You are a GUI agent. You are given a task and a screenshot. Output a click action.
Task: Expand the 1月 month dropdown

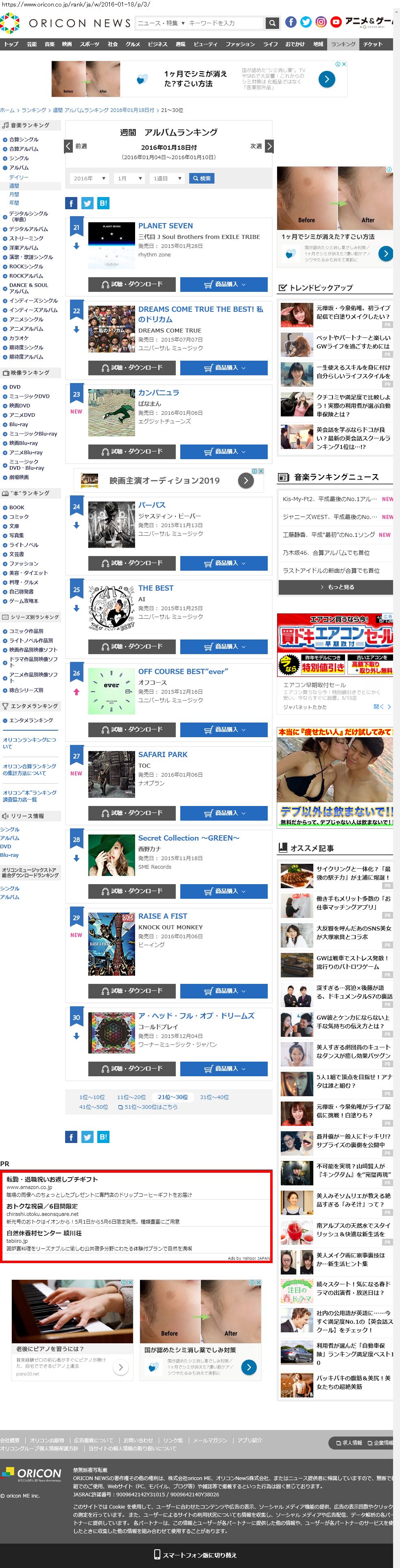coord(130,178)
